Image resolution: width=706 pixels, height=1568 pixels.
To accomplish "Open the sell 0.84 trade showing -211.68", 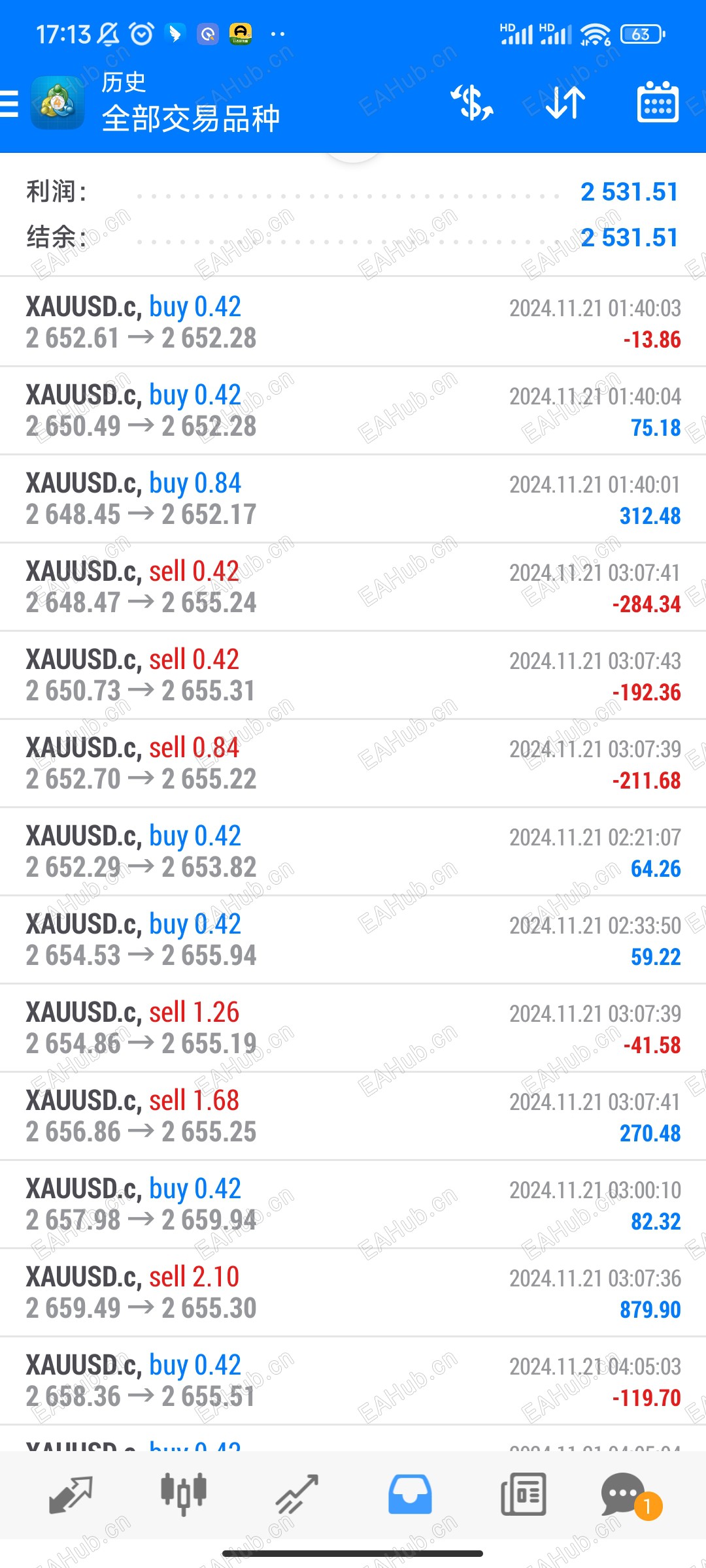I will coord(353,764).
